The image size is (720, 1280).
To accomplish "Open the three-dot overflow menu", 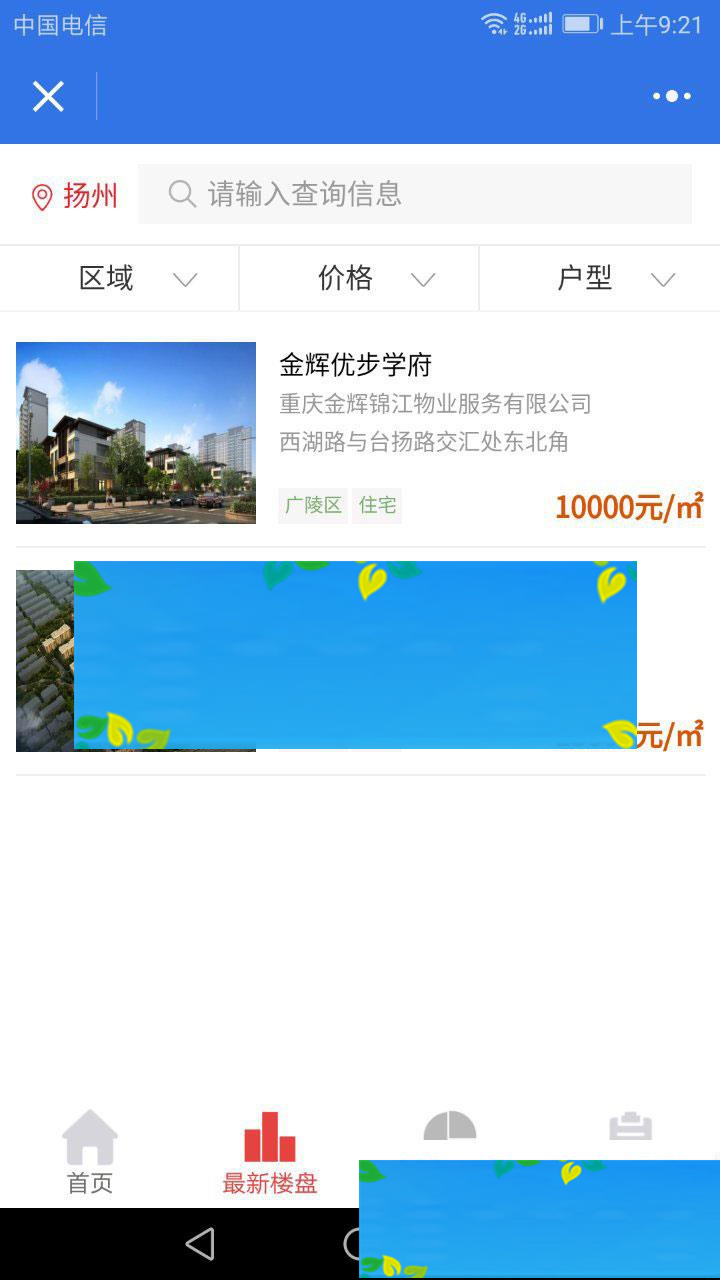I will coord(672,96).
